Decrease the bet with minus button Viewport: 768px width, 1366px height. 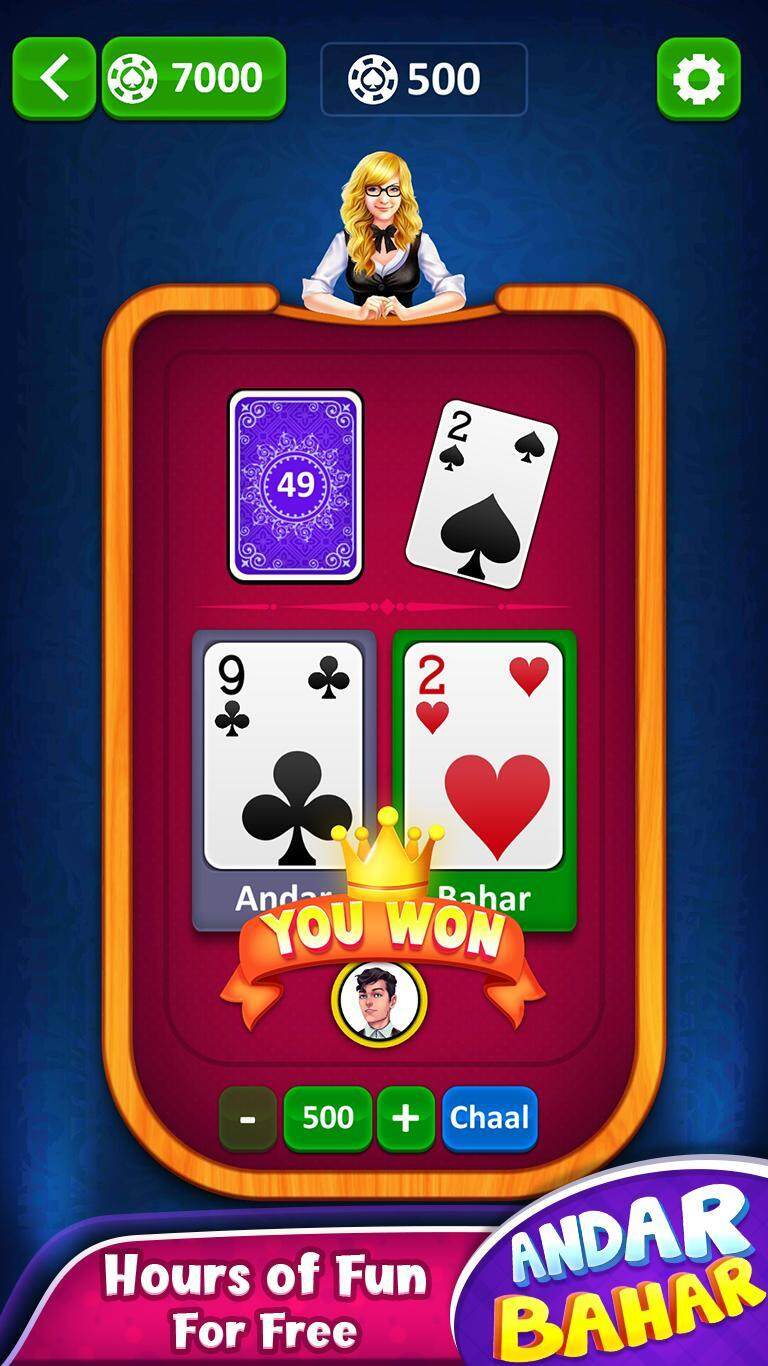point(247,1118)
